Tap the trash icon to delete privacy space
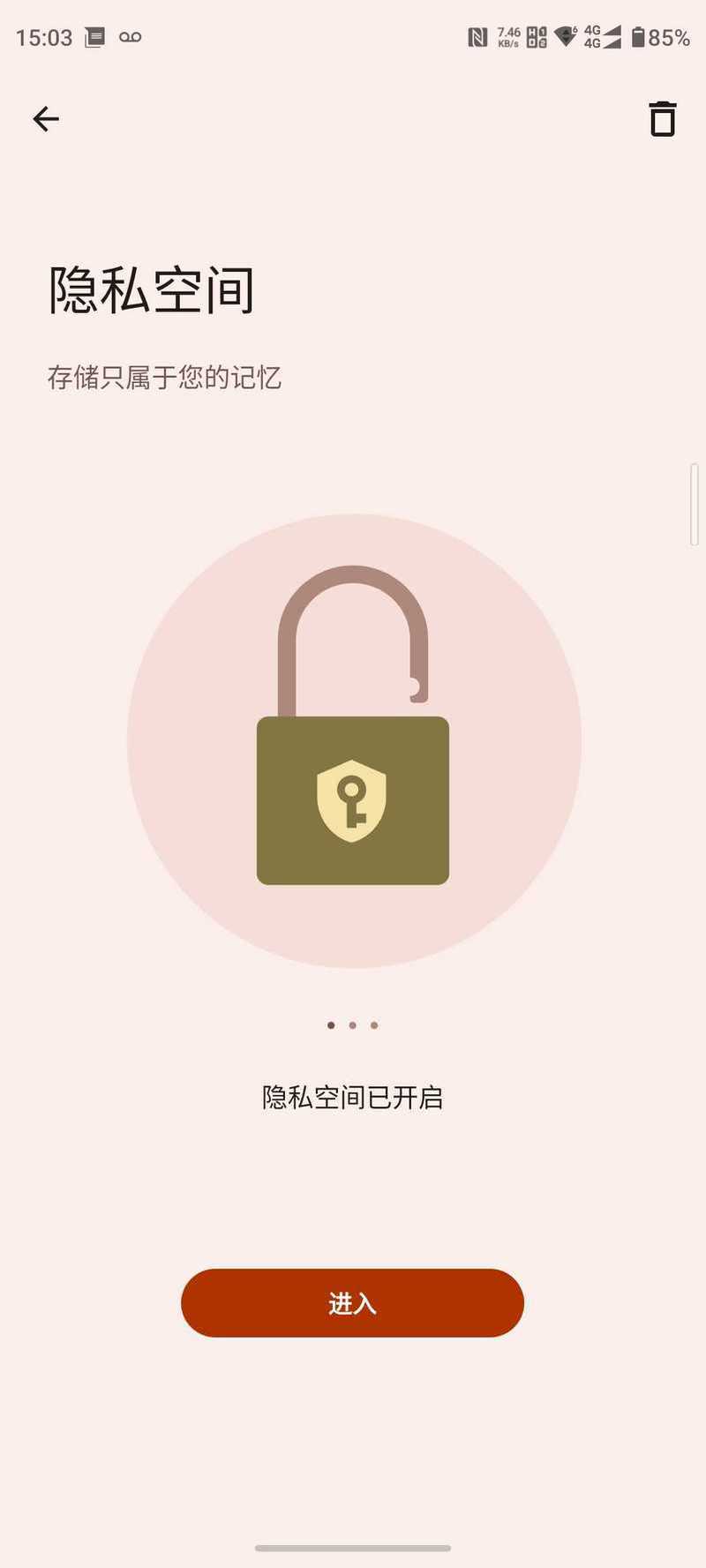 (662, 118)
